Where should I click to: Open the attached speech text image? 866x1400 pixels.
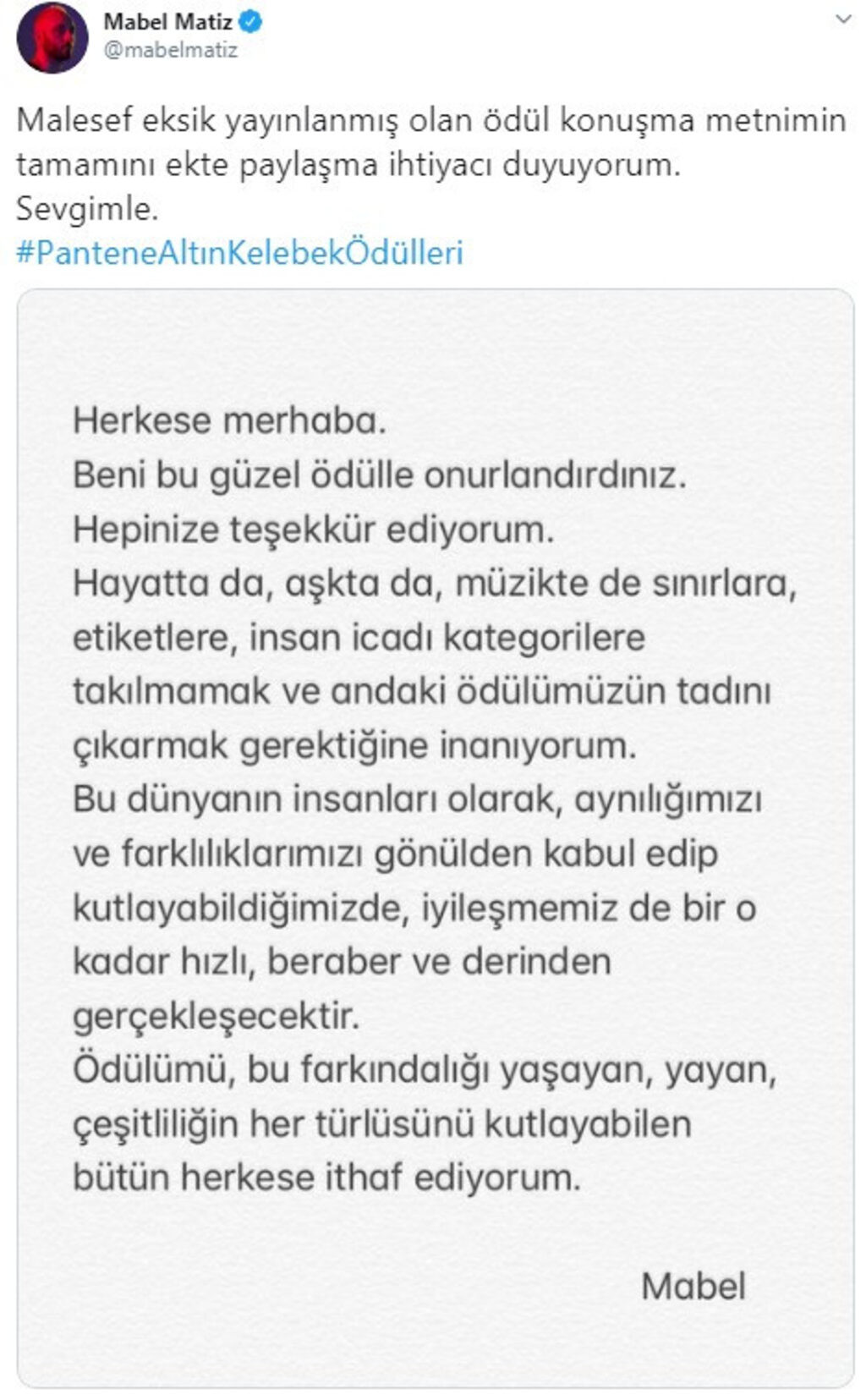point(436,838)
